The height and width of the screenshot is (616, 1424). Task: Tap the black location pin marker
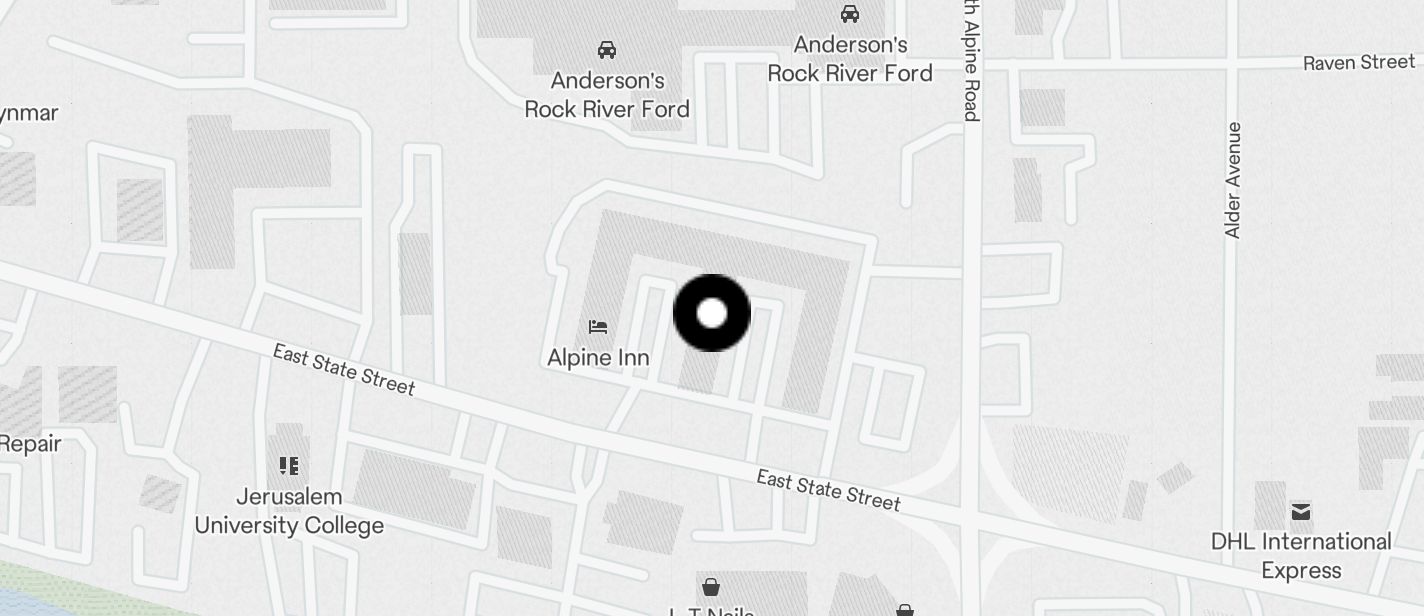click(712, 313)
